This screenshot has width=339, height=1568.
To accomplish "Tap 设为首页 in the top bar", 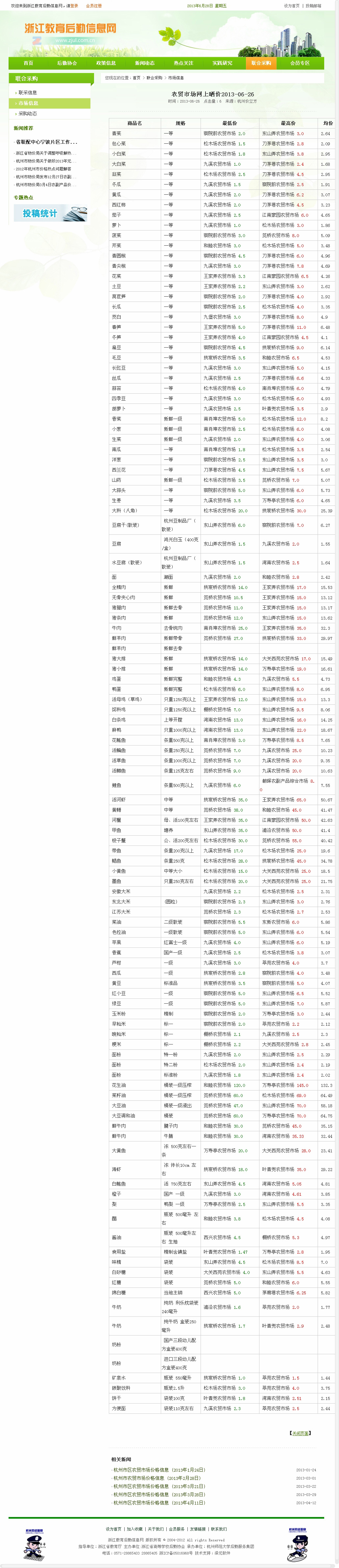I will point(292,6).
